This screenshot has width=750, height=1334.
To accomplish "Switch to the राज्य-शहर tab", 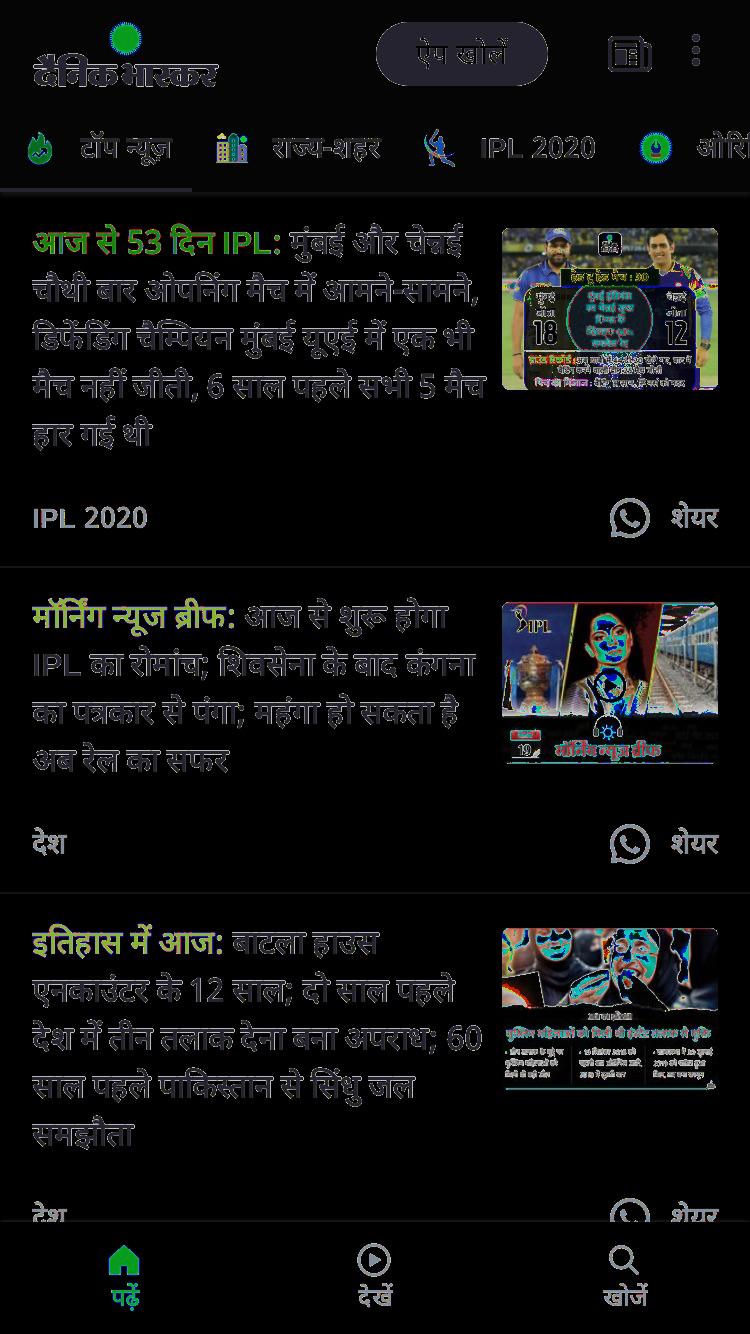I will [x=299, y=148].
